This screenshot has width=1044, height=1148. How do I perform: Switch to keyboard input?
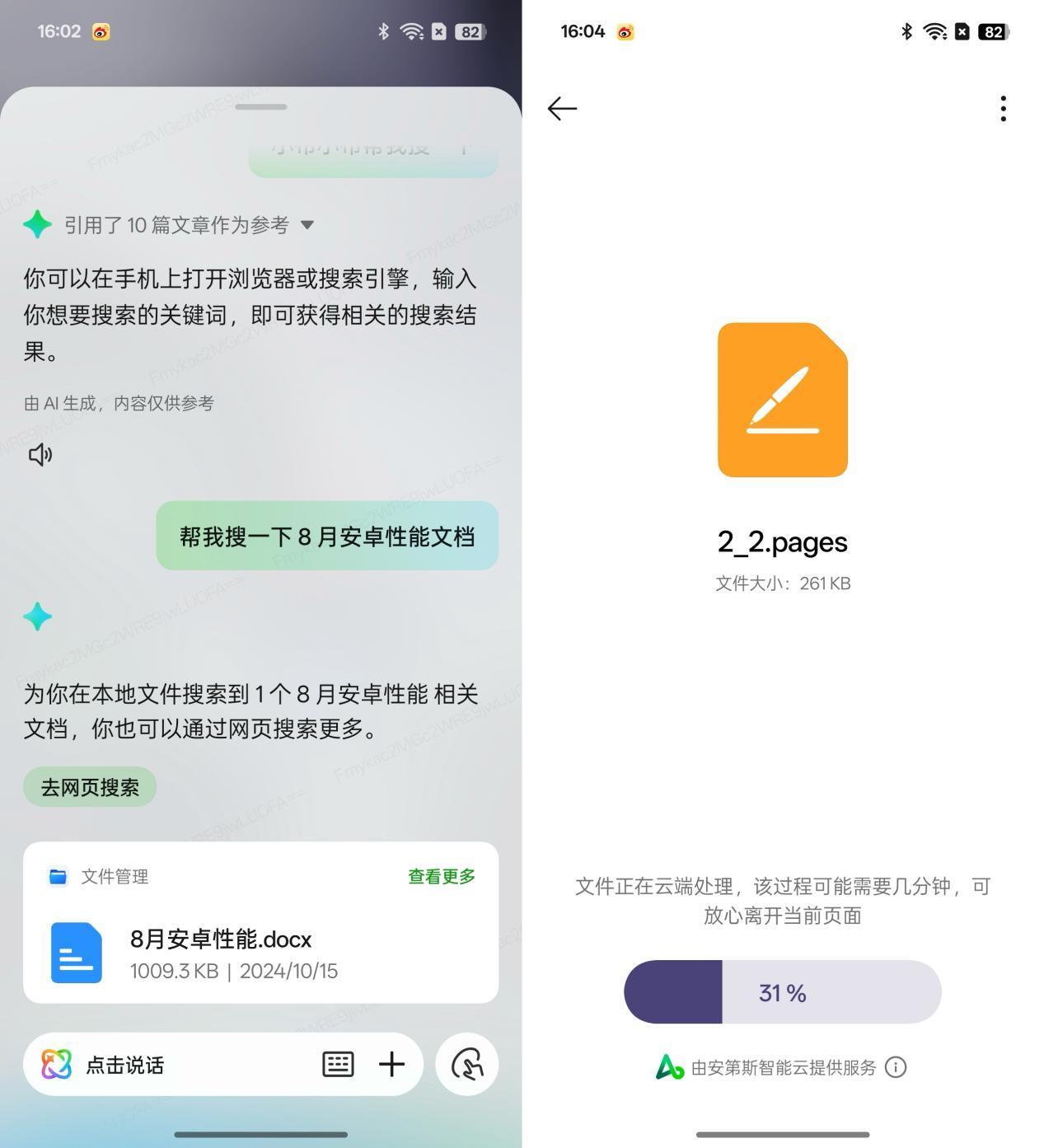click(x=338, y=1064)
